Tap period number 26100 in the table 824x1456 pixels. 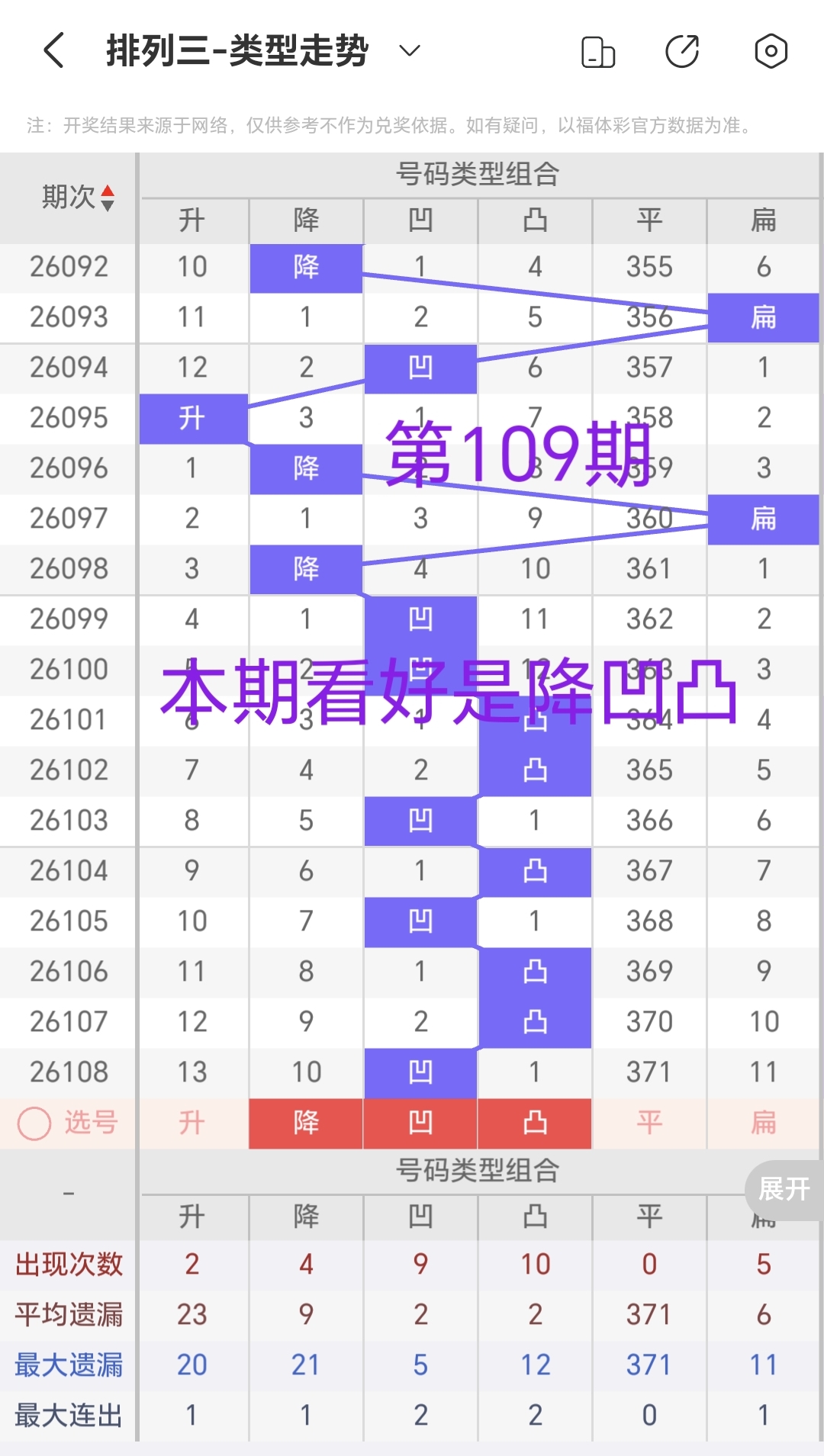click(x=69, y=669)
